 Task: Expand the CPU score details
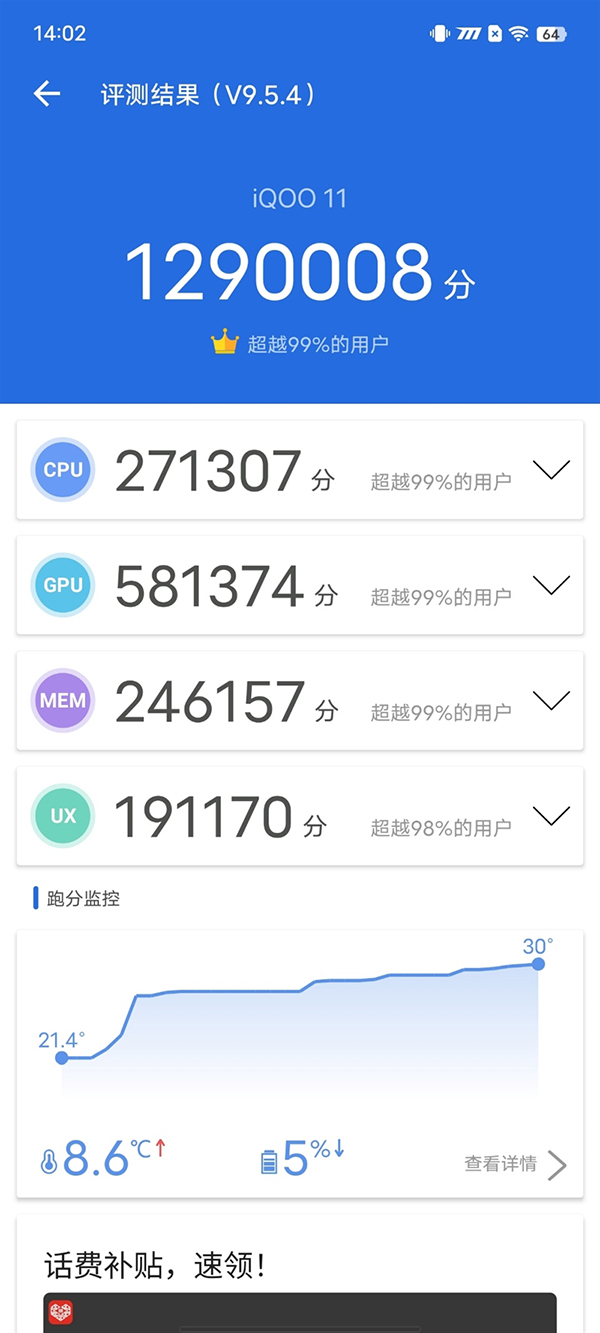(551, 469)
